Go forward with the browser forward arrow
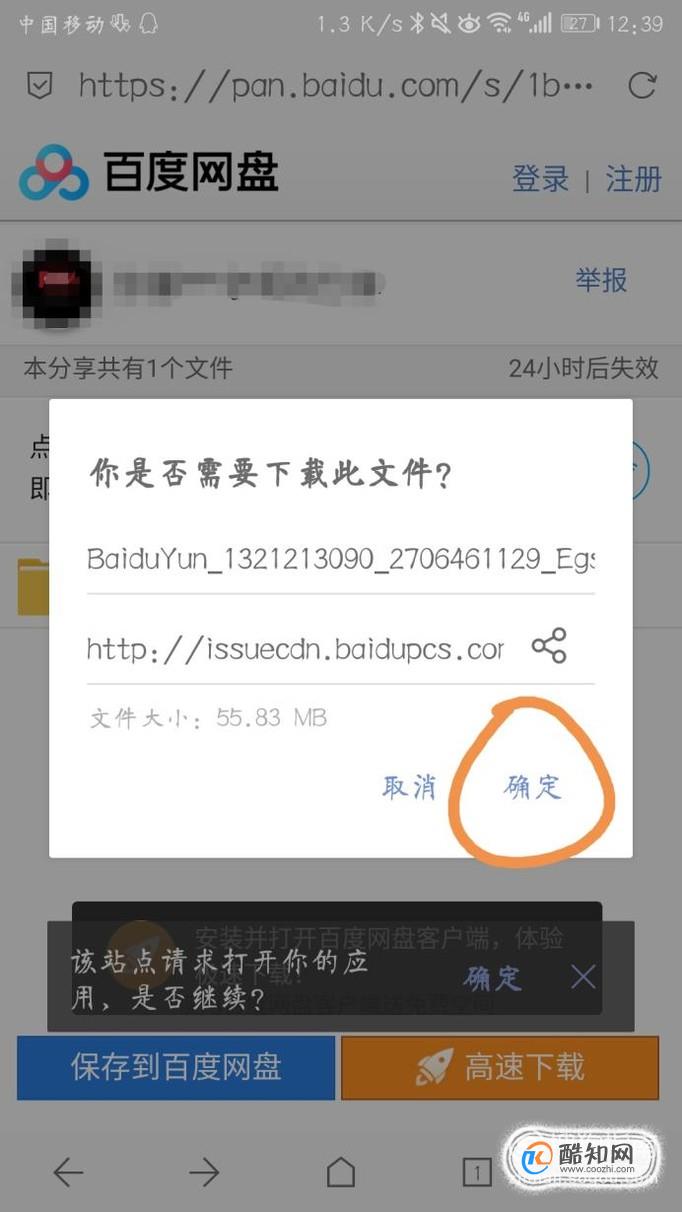Viewport: 682px width, 1212px height. (x=204, y=1172)
